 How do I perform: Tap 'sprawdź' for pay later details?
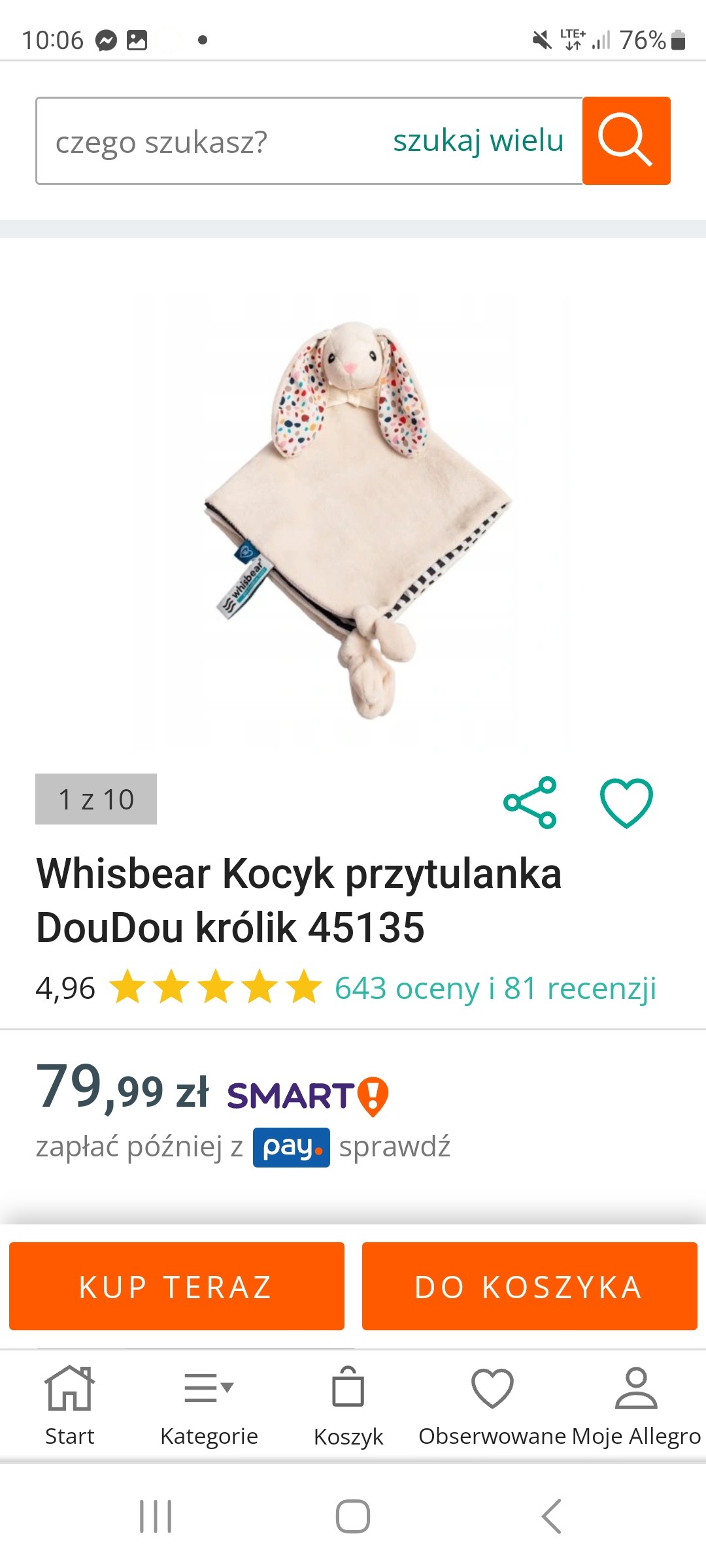(x=394, y=1147)
